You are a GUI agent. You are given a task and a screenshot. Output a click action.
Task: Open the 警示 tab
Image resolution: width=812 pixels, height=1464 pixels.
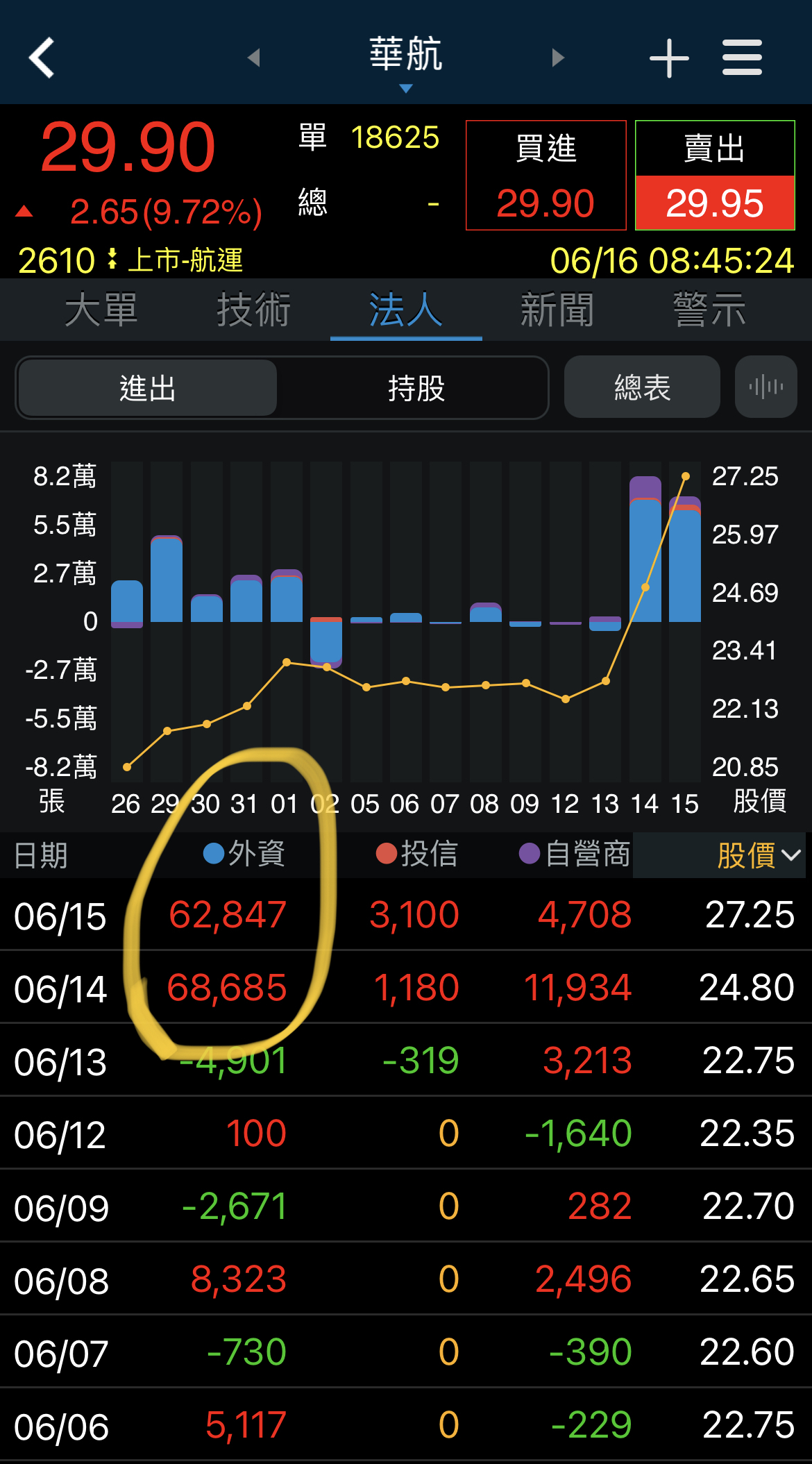710,310
